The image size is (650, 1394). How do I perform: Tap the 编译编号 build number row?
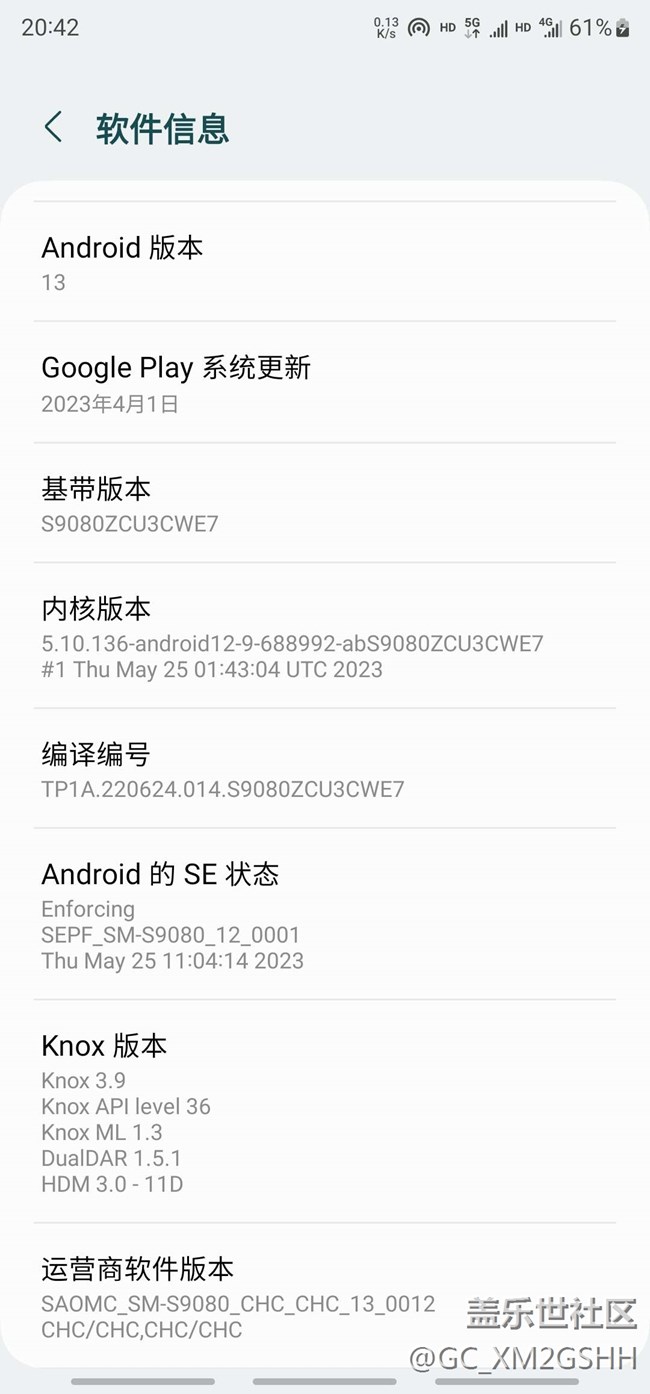(324, 769)
